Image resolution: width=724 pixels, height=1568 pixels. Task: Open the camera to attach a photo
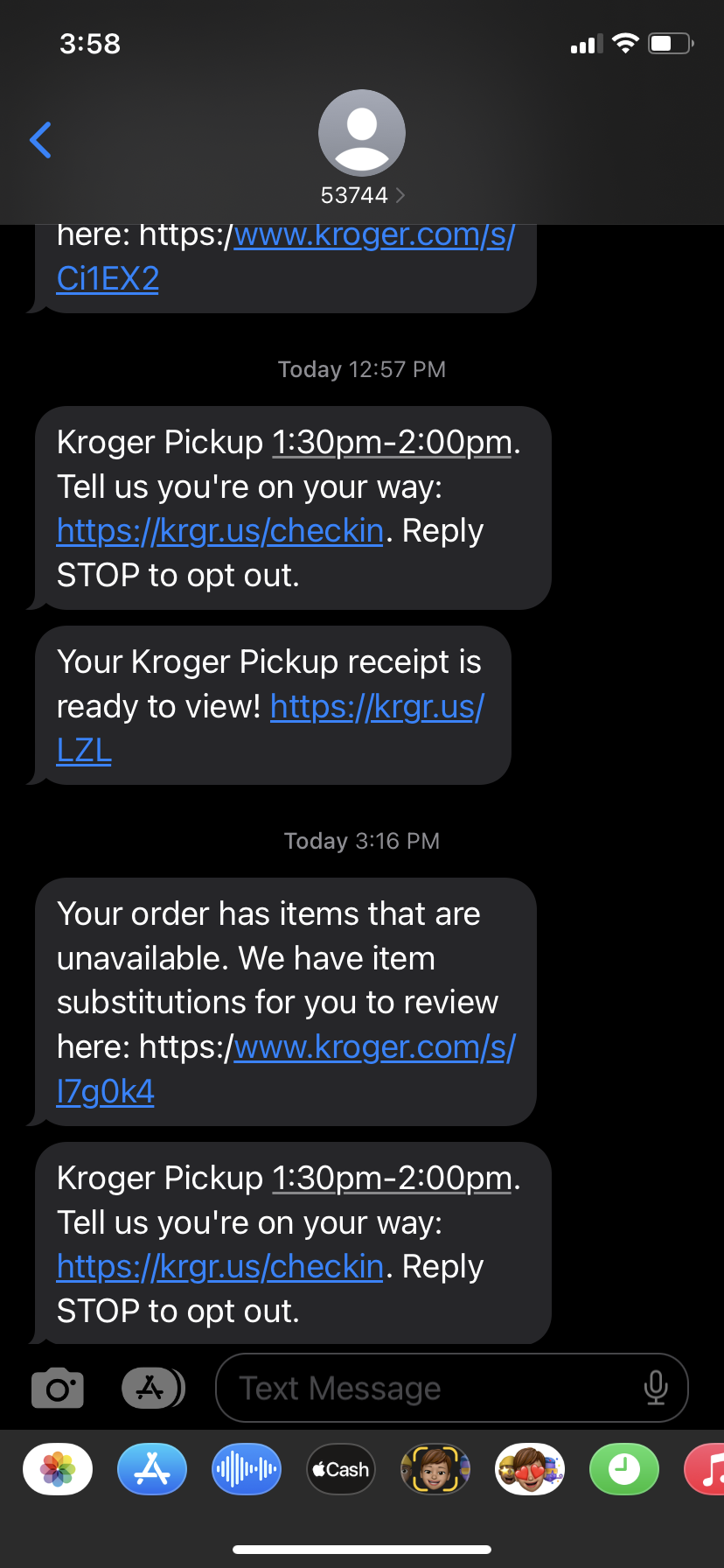click(x=58, y=1388)
